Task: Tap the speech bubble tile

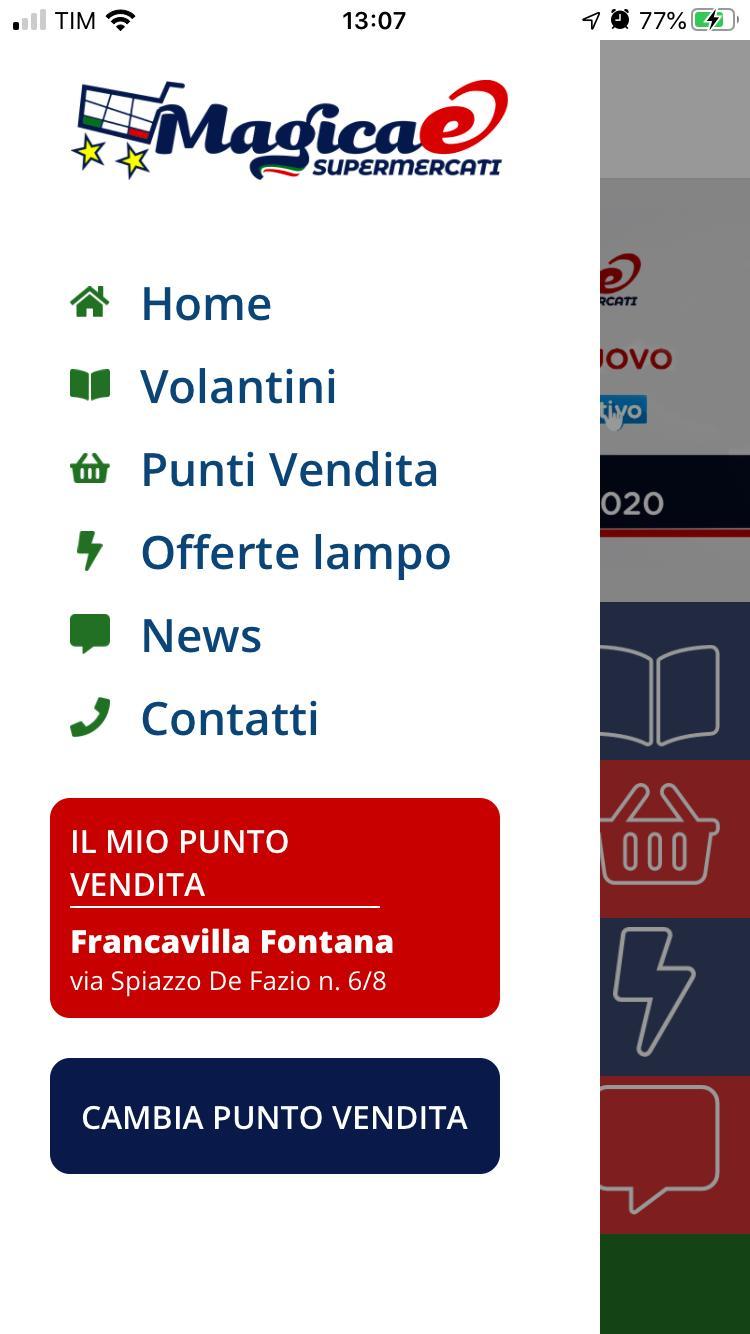Action: (675, 1155)
